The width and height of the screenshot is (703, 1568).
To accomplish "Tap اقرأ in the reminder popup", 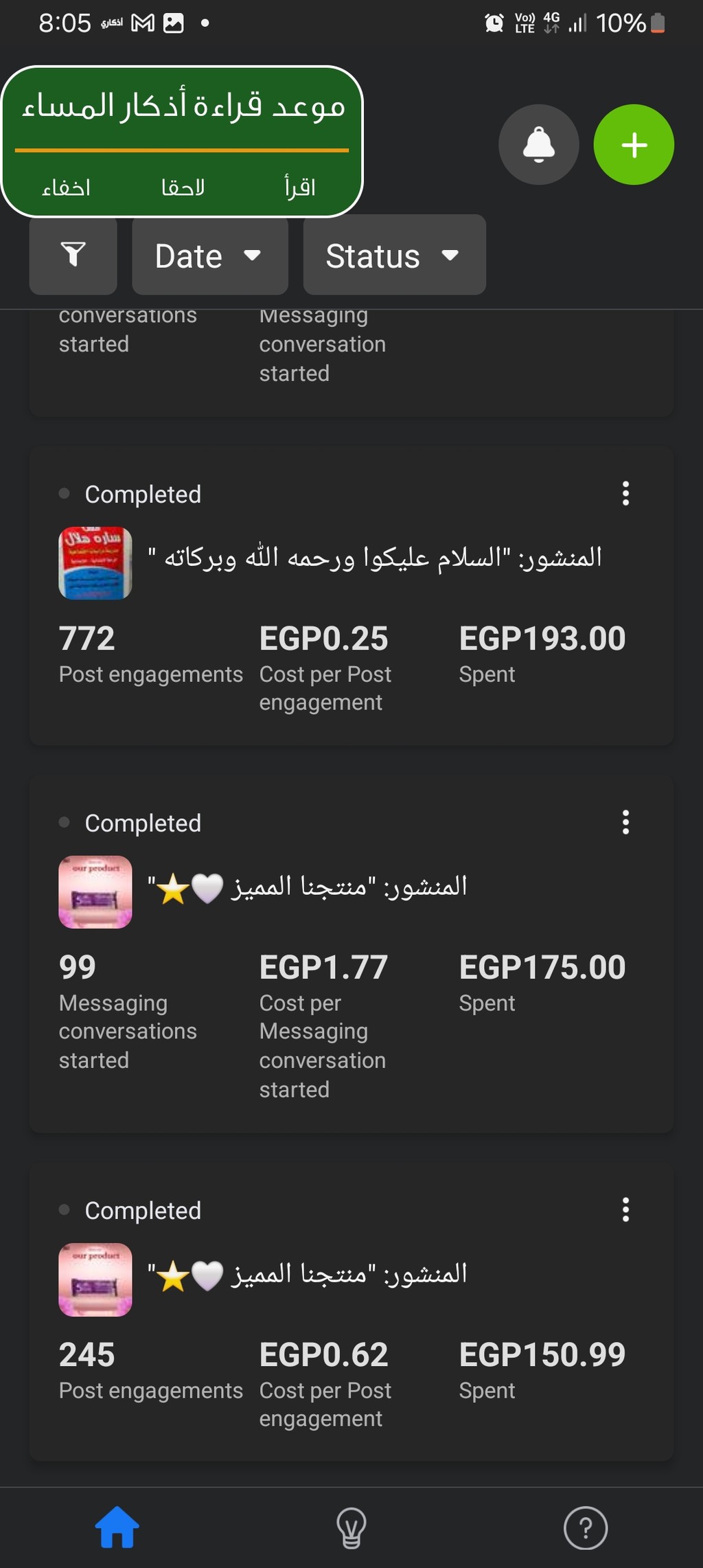I will coord(300,188).
